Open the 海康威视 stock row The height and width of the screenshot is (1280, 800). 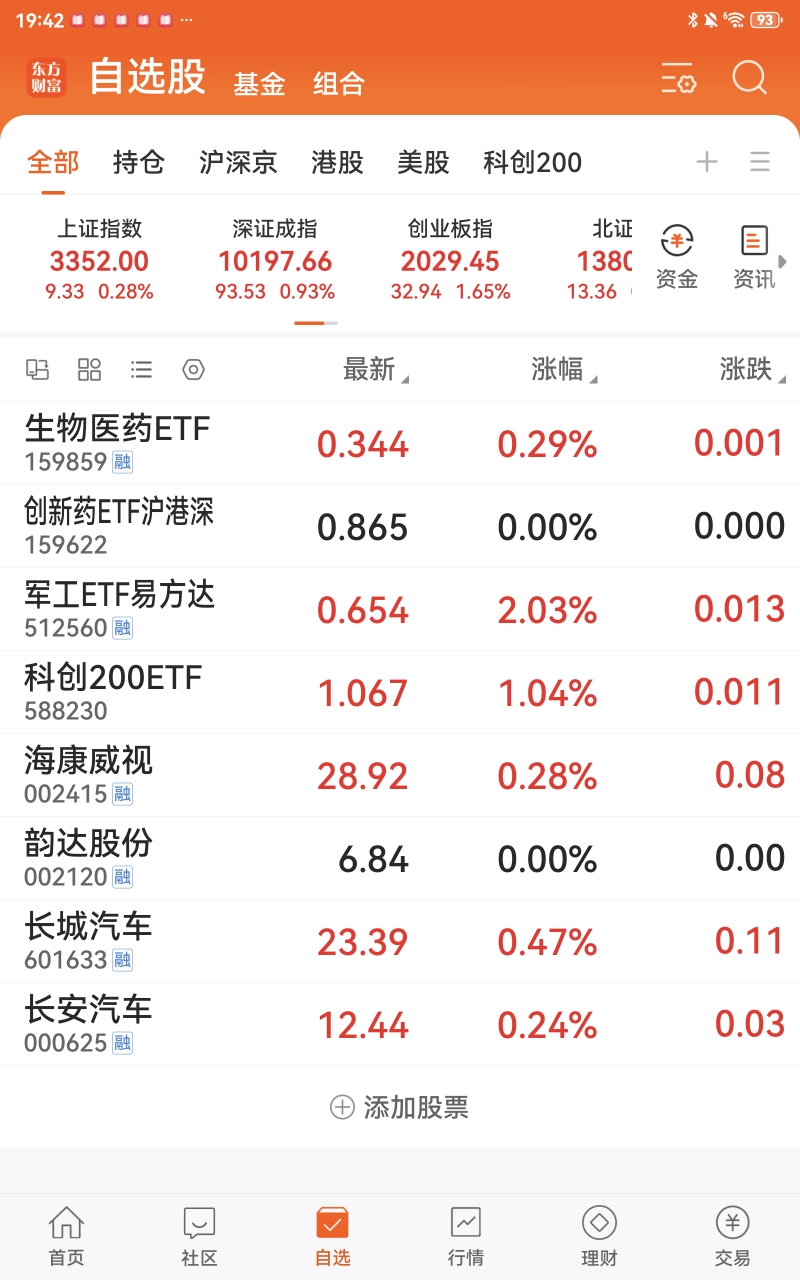coord(400,775)
